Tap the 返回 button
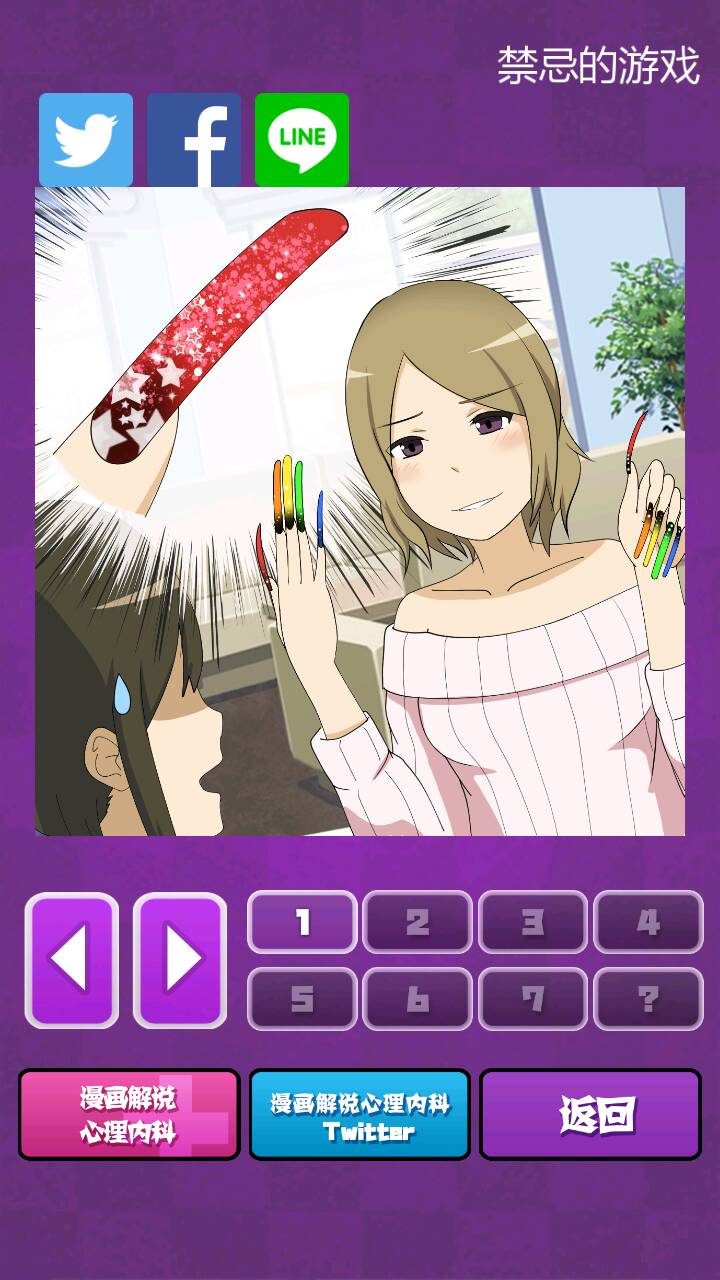The image size is (720, 1280). coord(590,1114)
